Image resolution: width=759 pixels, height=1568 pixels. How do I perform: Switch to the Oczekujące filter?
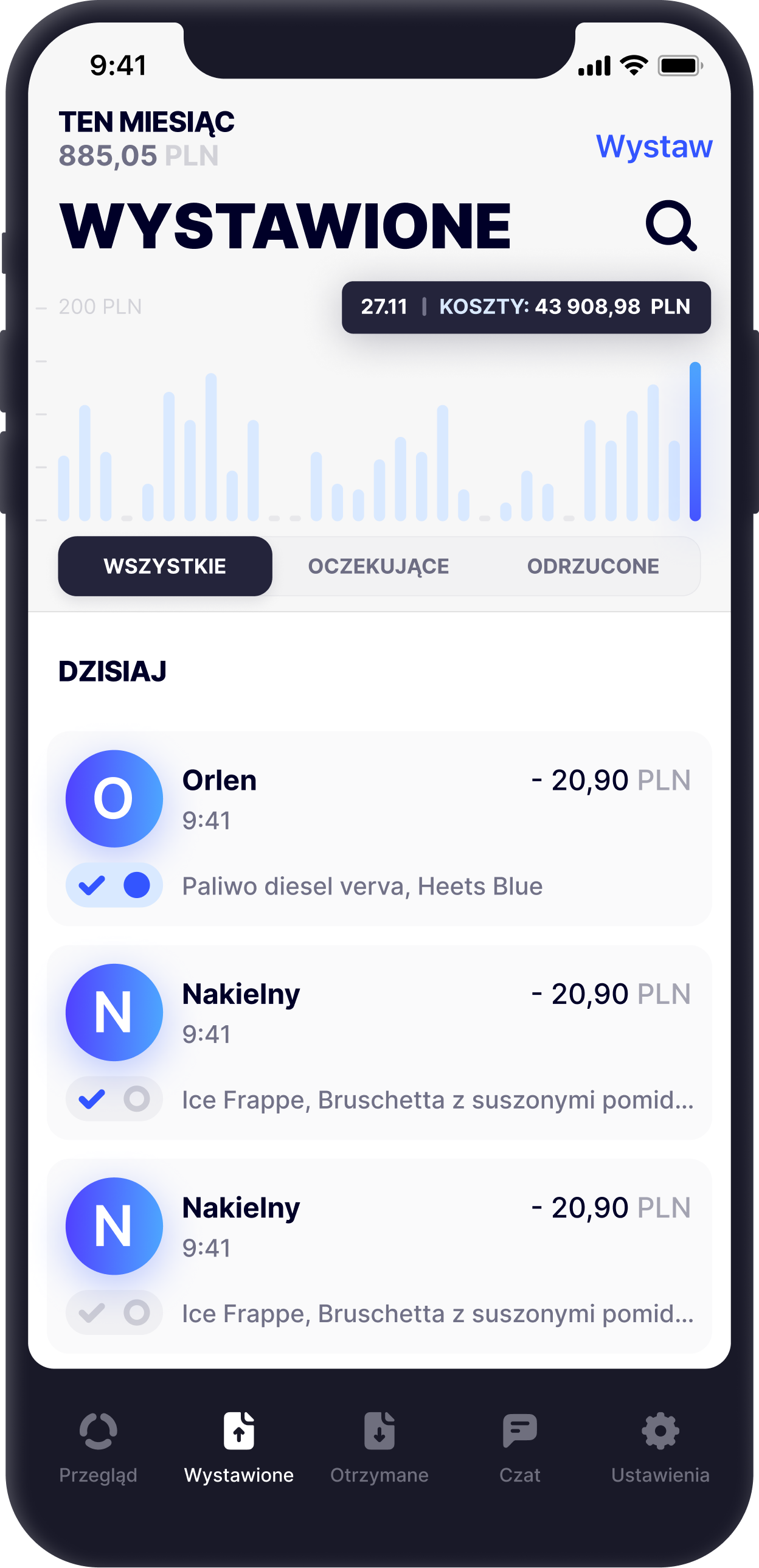click(x=378, y=566)
